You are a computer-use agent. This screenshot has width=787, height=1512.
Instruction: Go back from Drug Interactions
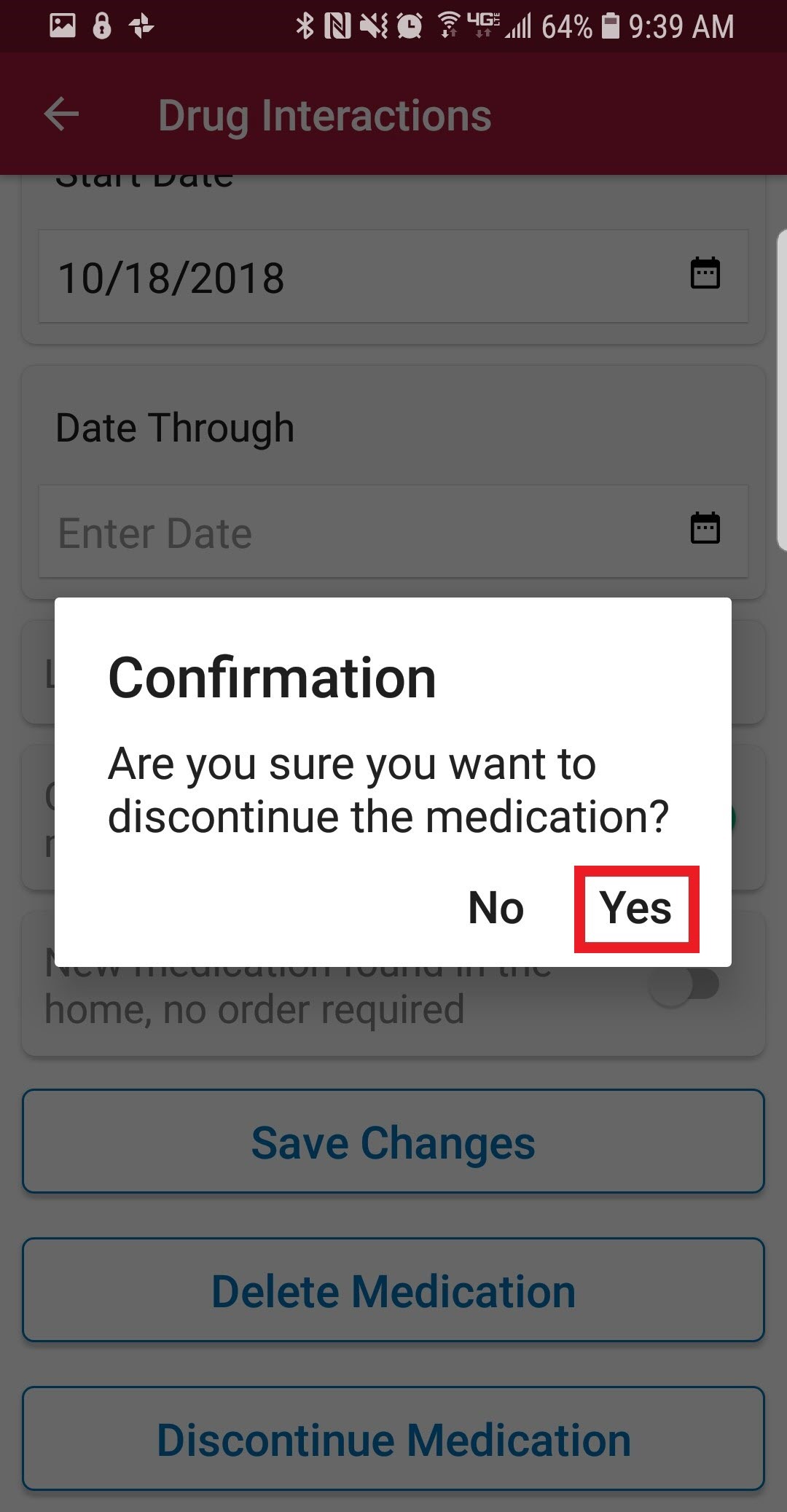61,114
